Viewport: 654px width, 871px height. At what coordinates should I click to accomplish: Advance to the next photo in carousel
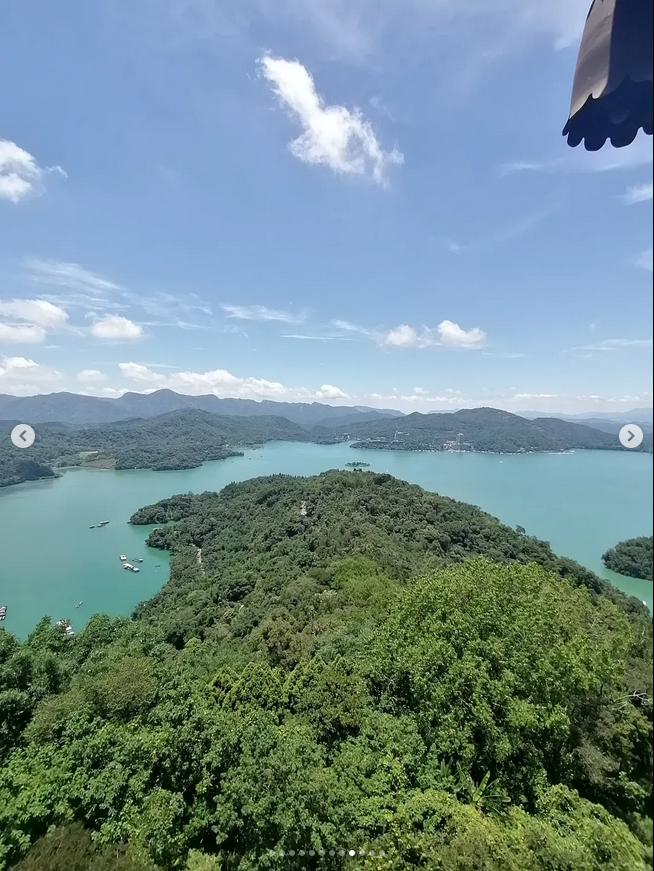pyautogui.click(x=630, y=436)
